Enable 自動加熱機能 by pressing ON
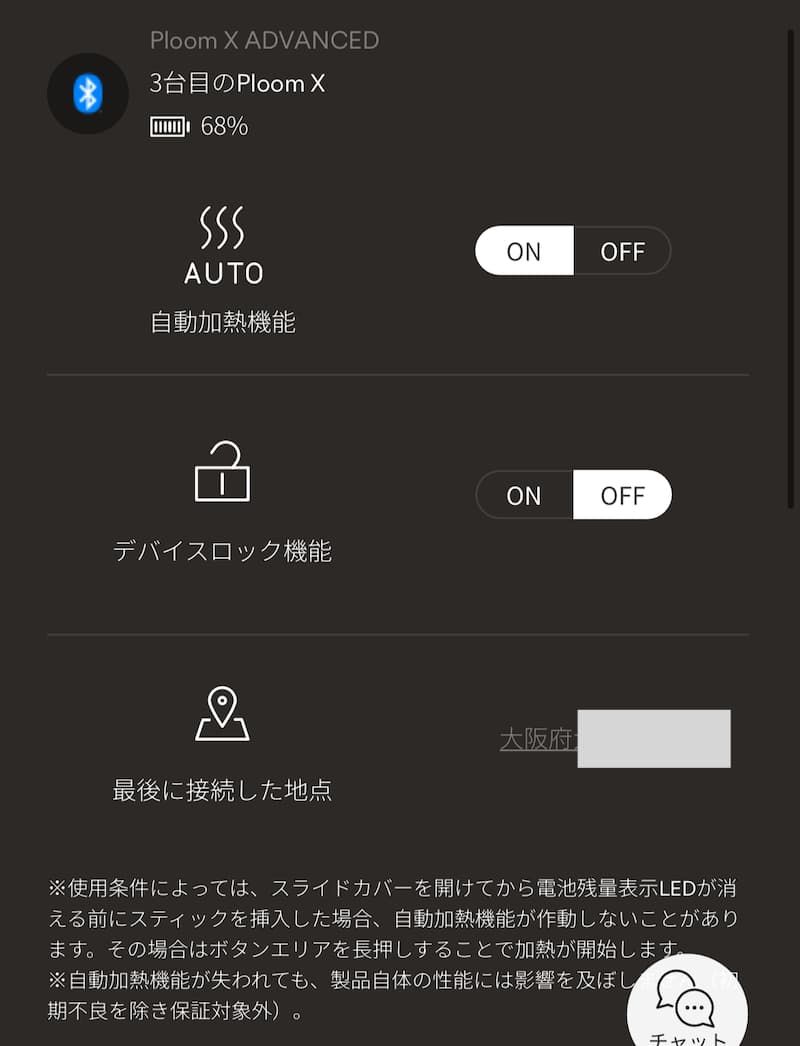Viewport: 800px width, 1046px height. tap(523, 251)
